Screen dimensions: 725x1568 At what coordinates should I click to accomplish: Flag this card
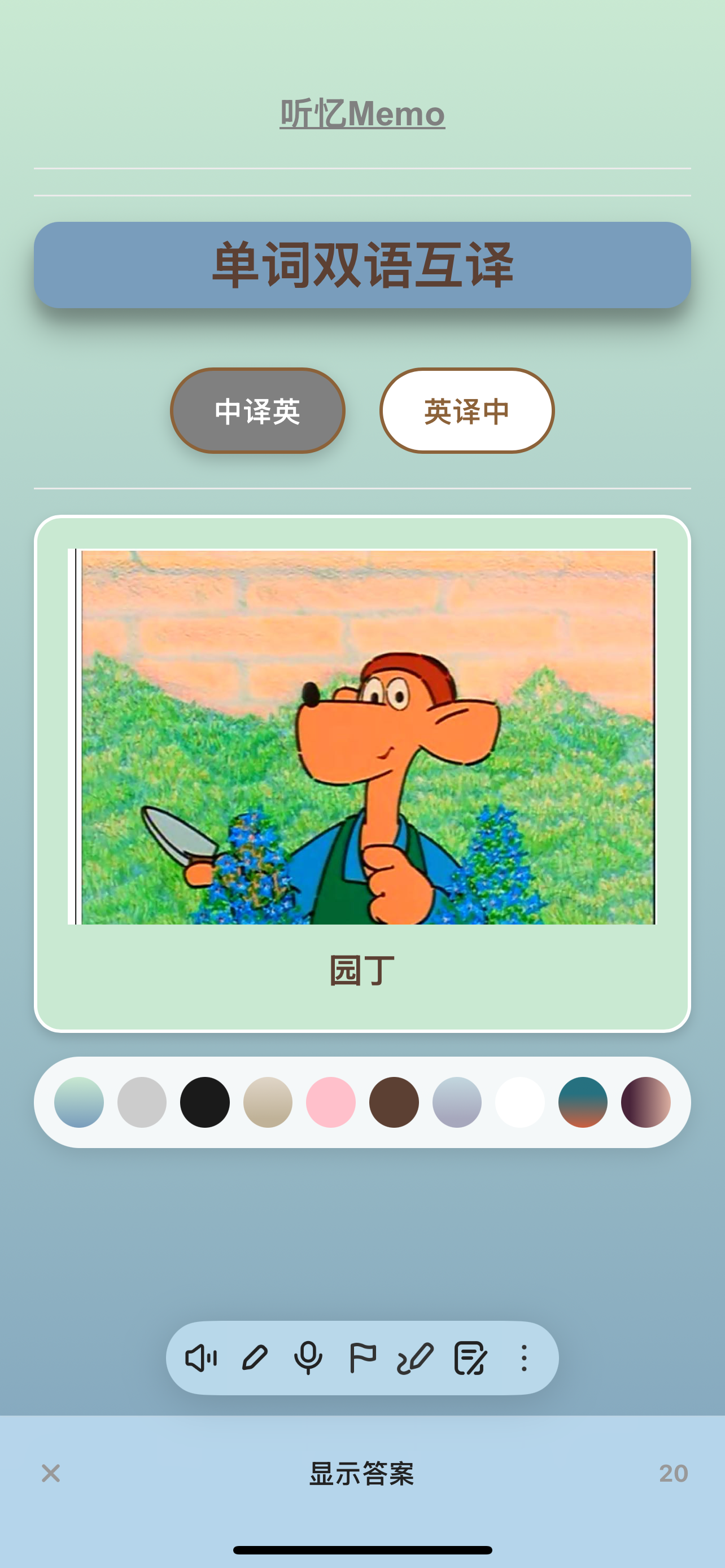(362, 1358)
